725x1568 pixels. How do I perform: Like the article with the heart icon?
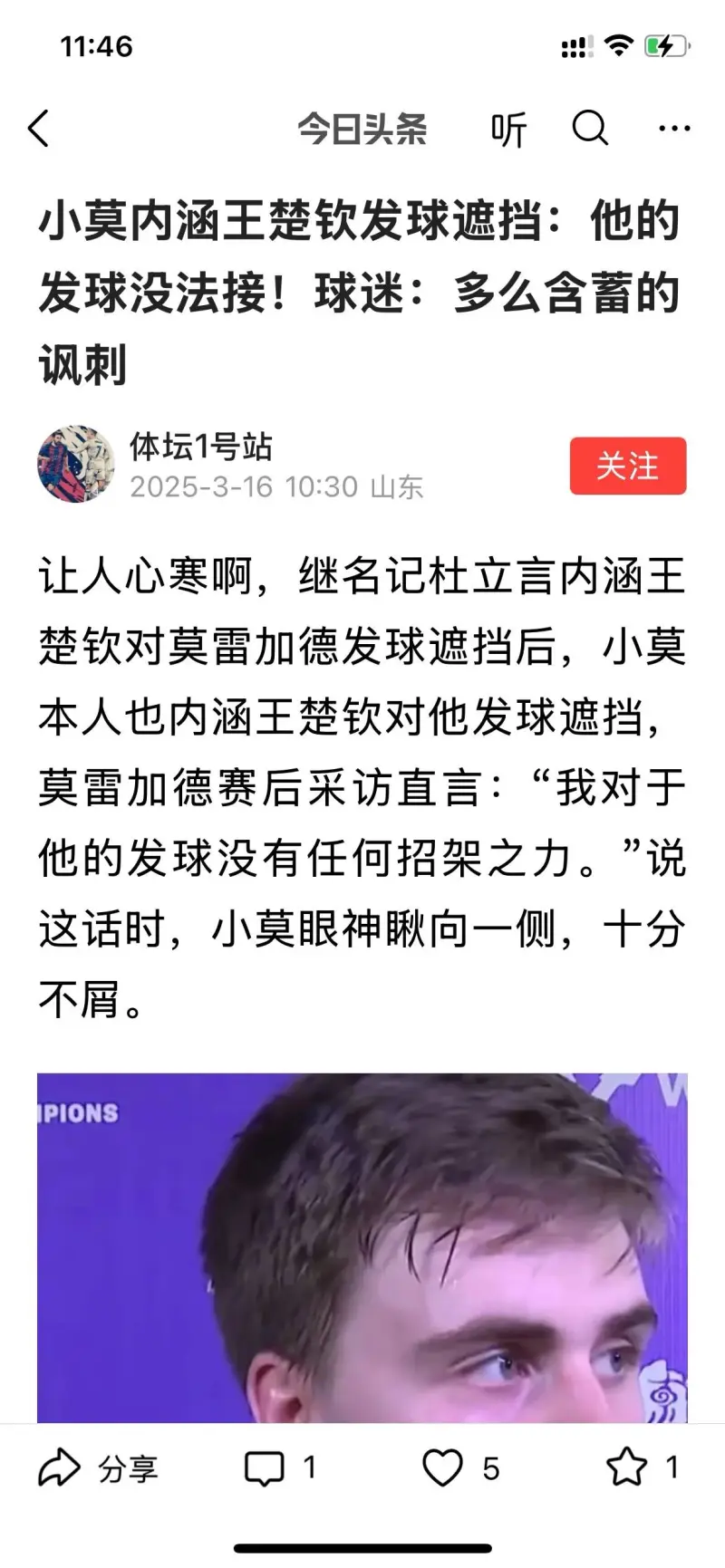pyautogui.click(x=443, y=1468)
